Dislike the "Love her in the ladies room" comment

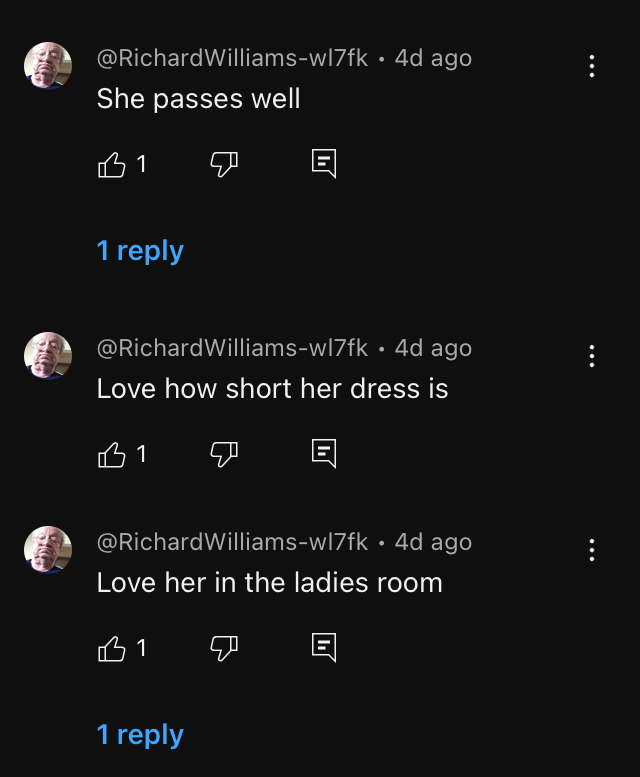point(222,648)
